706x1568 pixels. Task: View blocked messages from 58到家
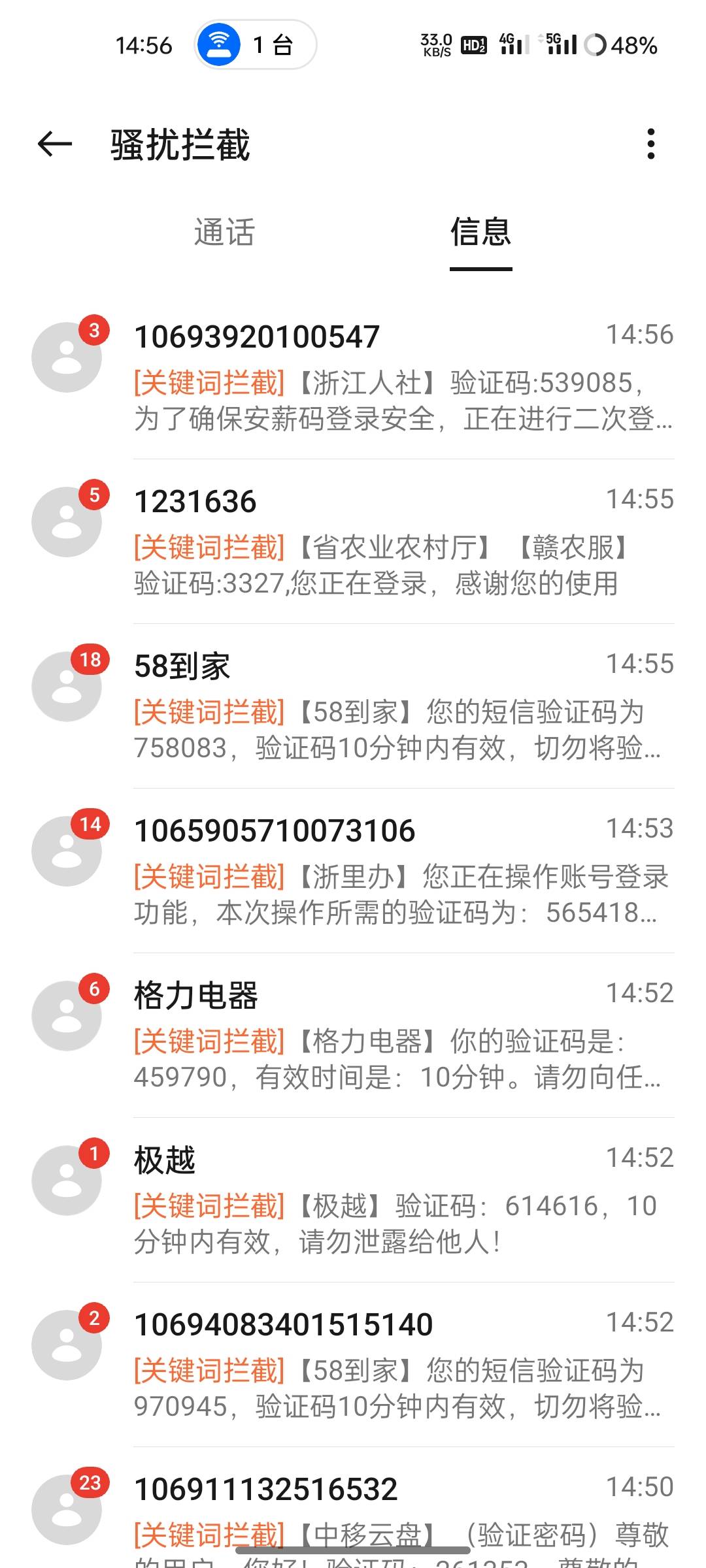tap(353, 706)
